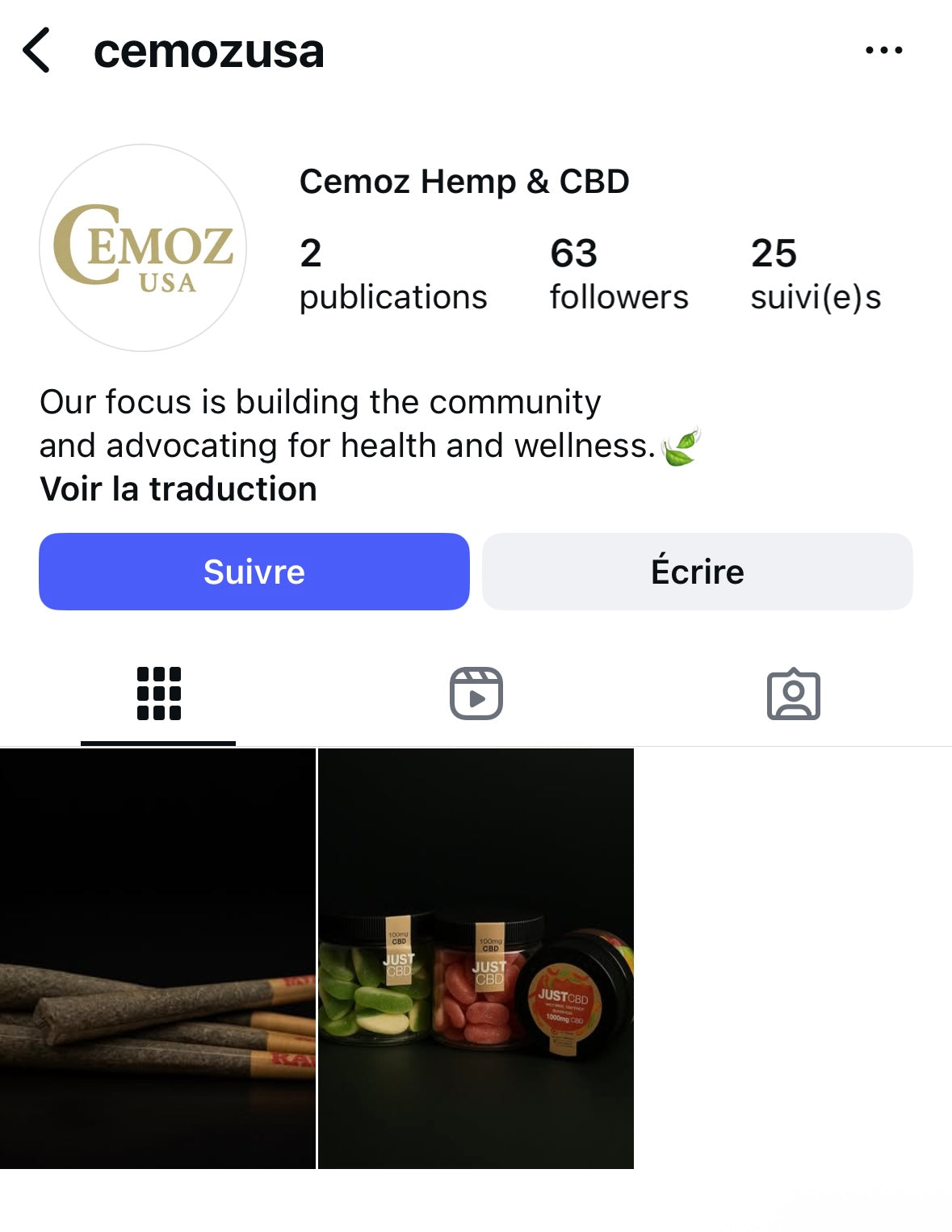Go back from the cemozusa profile
The image size is (952, 1232).
point(37,51)
